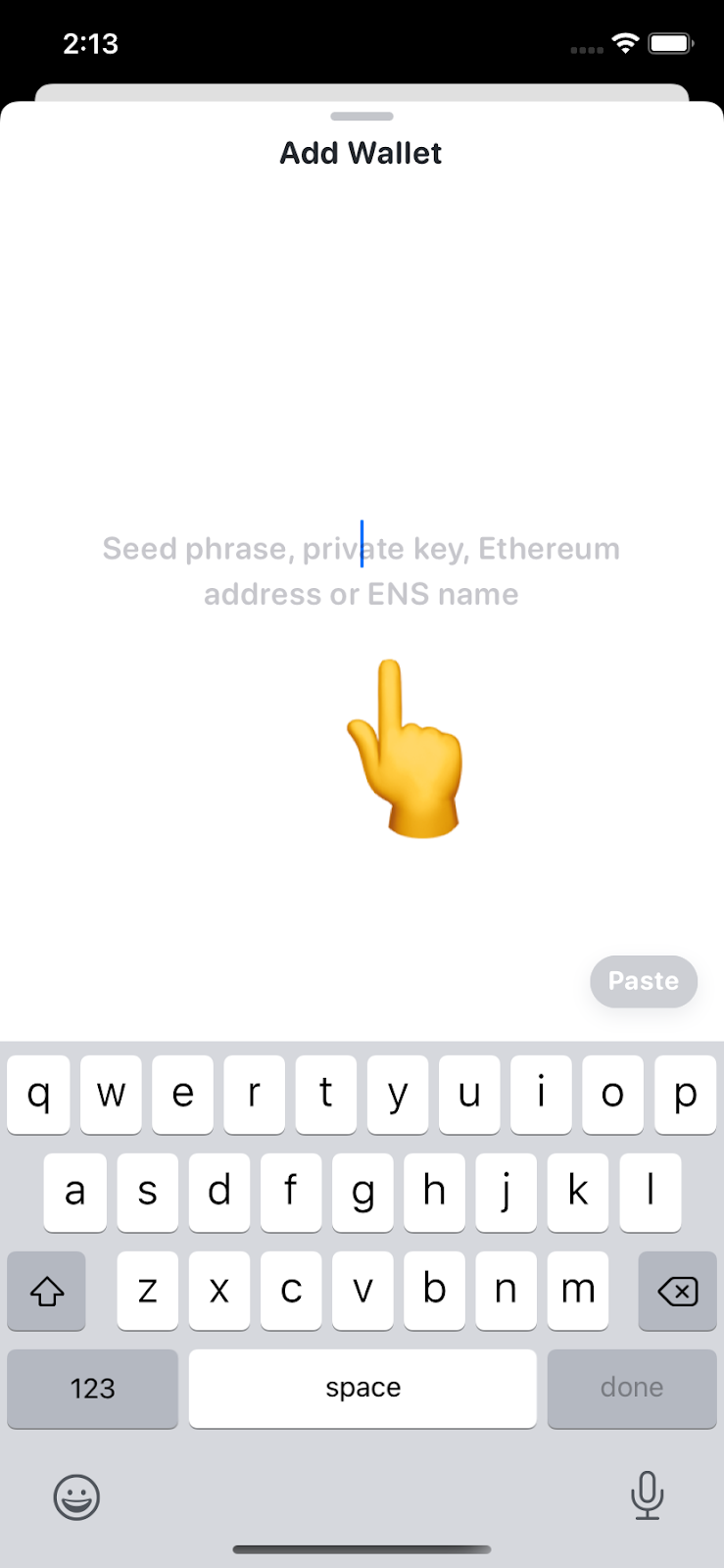724x1568 pixels.
Task: Hit the done key on the keyboard
Action: (x=632, y=1388)
